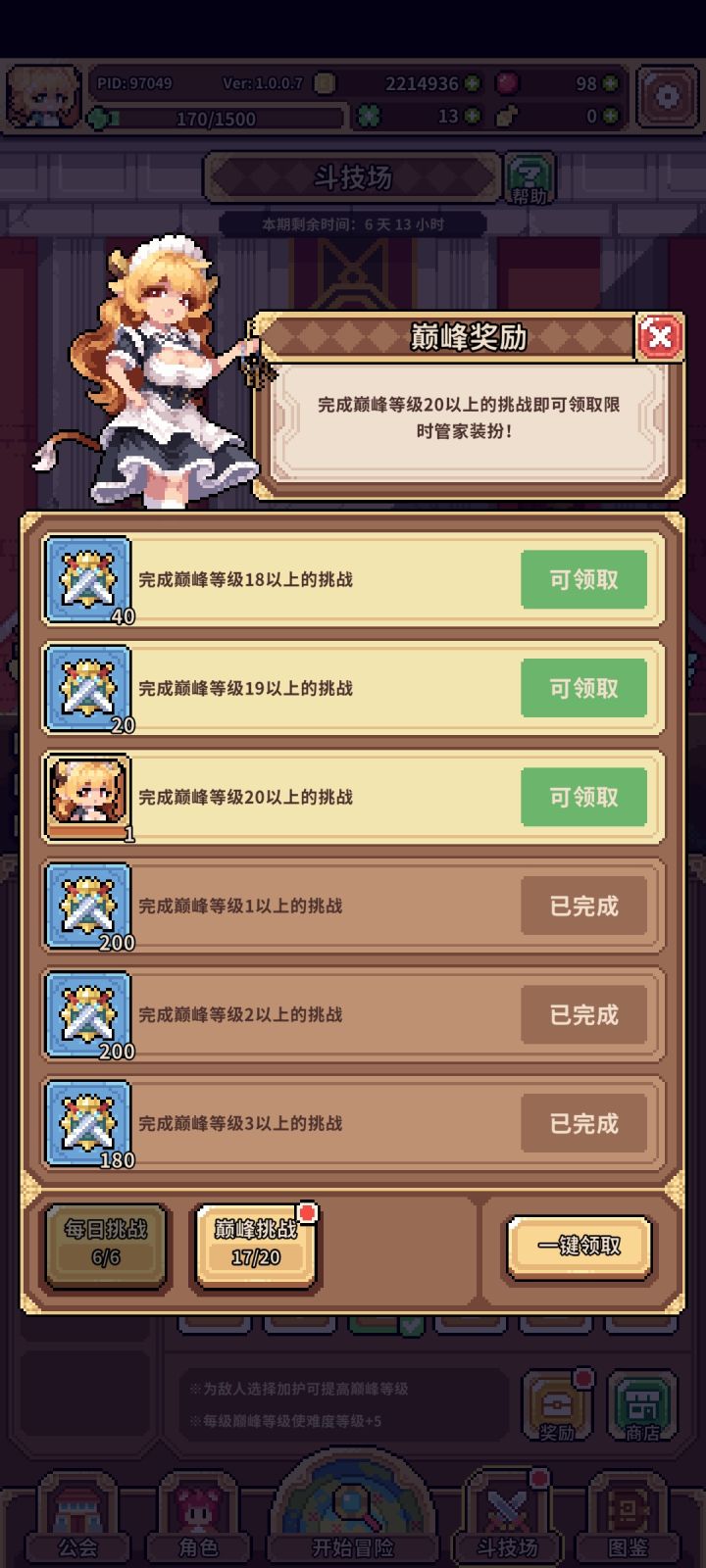Click the shield badge for level 18 reward
Viewport: 706px width, 1568px height.
(x=86, y=578)
